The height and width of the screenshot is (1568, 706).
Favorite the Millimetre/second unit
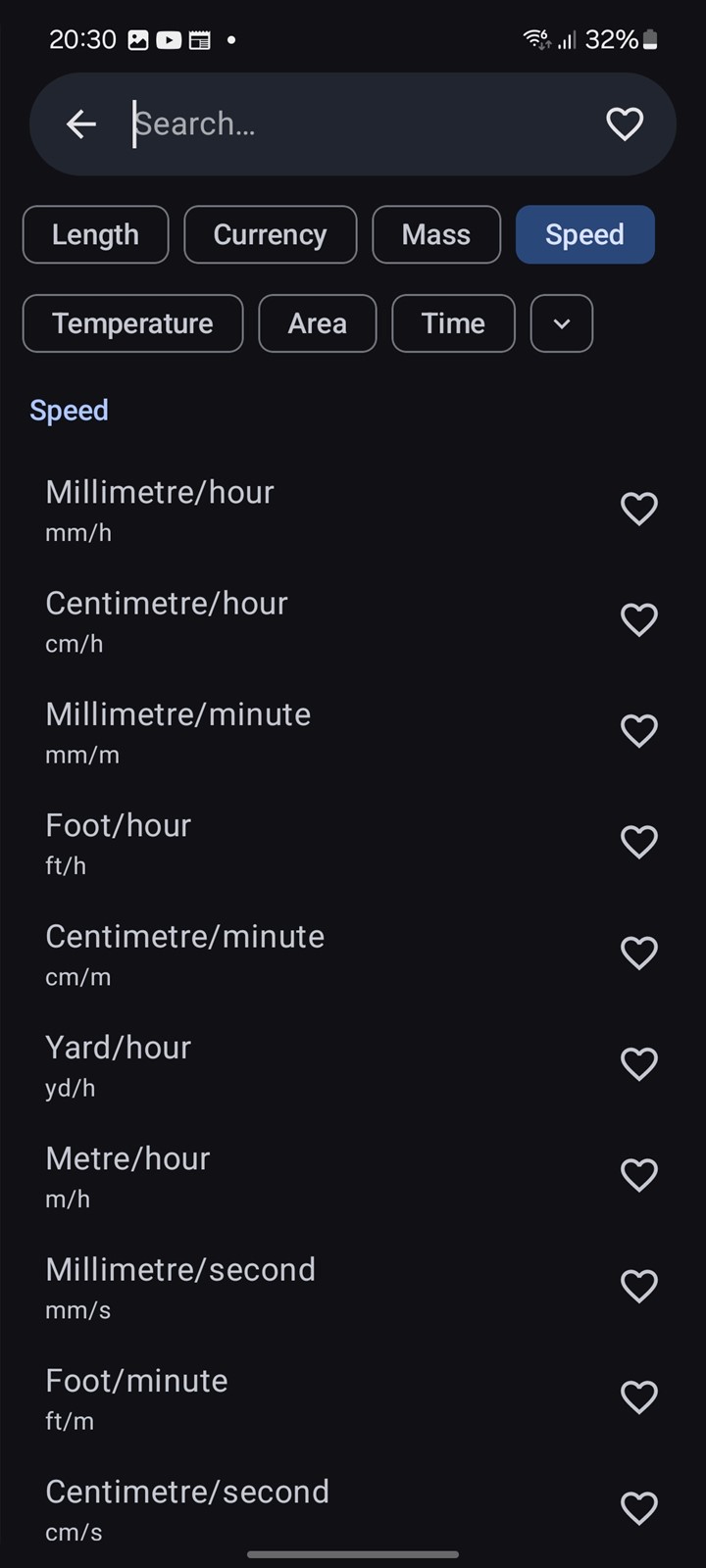tap(639, 1286)
